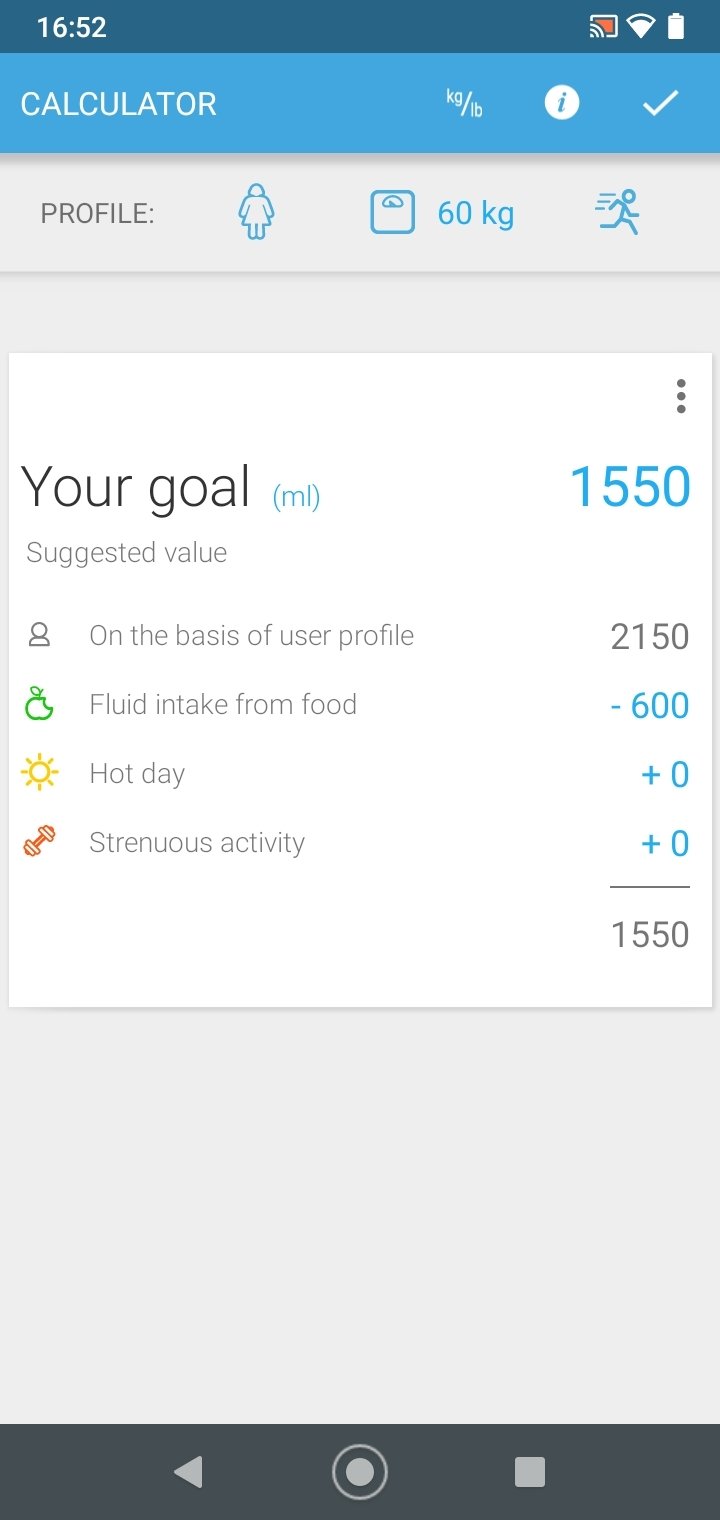The height and width of the screenshot is (1520, 720).
Task: Open the info icon
Action: (x=562, y=103)
